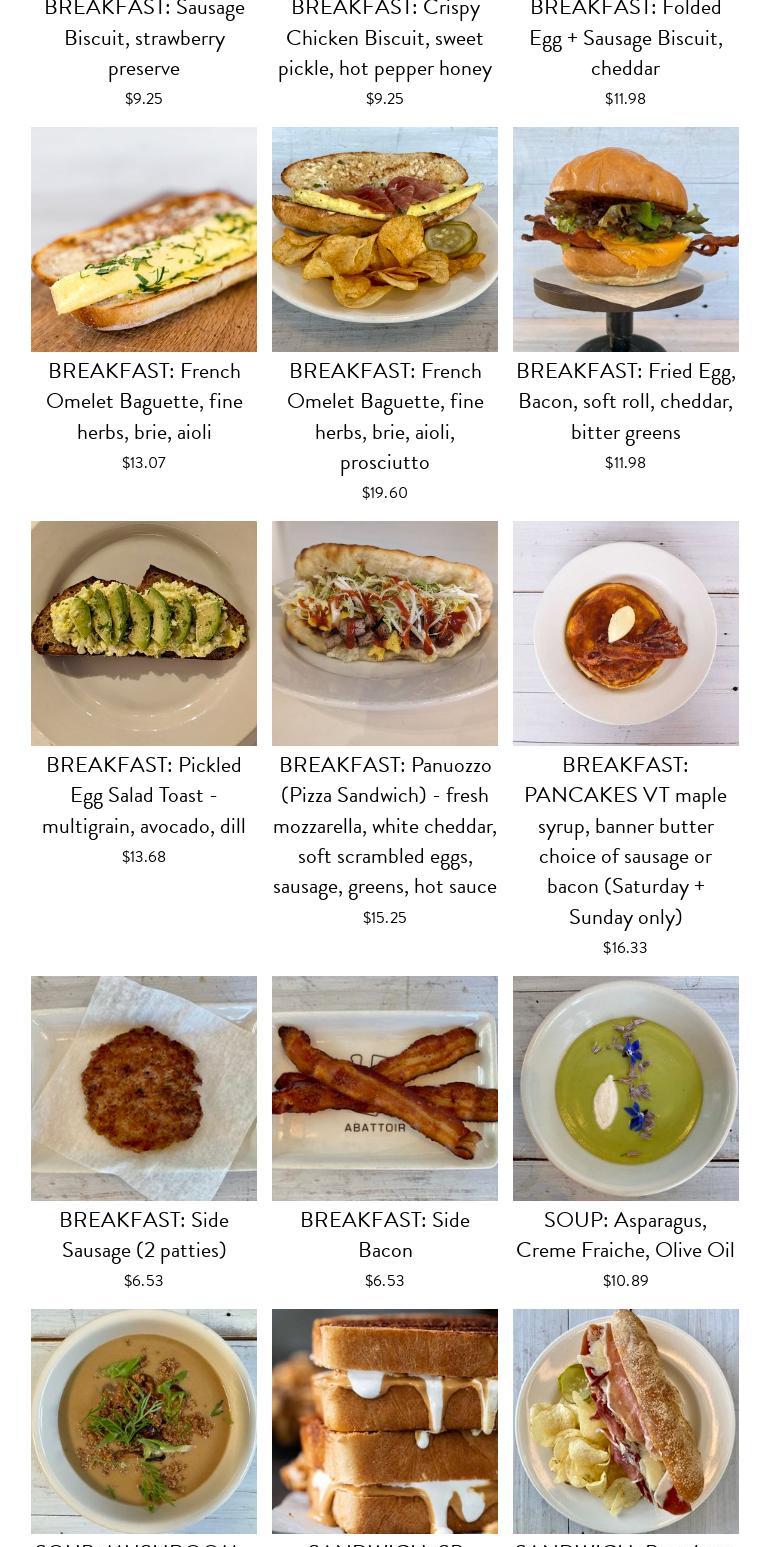This screenshot has width=770, height=1547.
Task: Open the grilled sandwich stack photo tile
Action: [x=385, y=1420]
